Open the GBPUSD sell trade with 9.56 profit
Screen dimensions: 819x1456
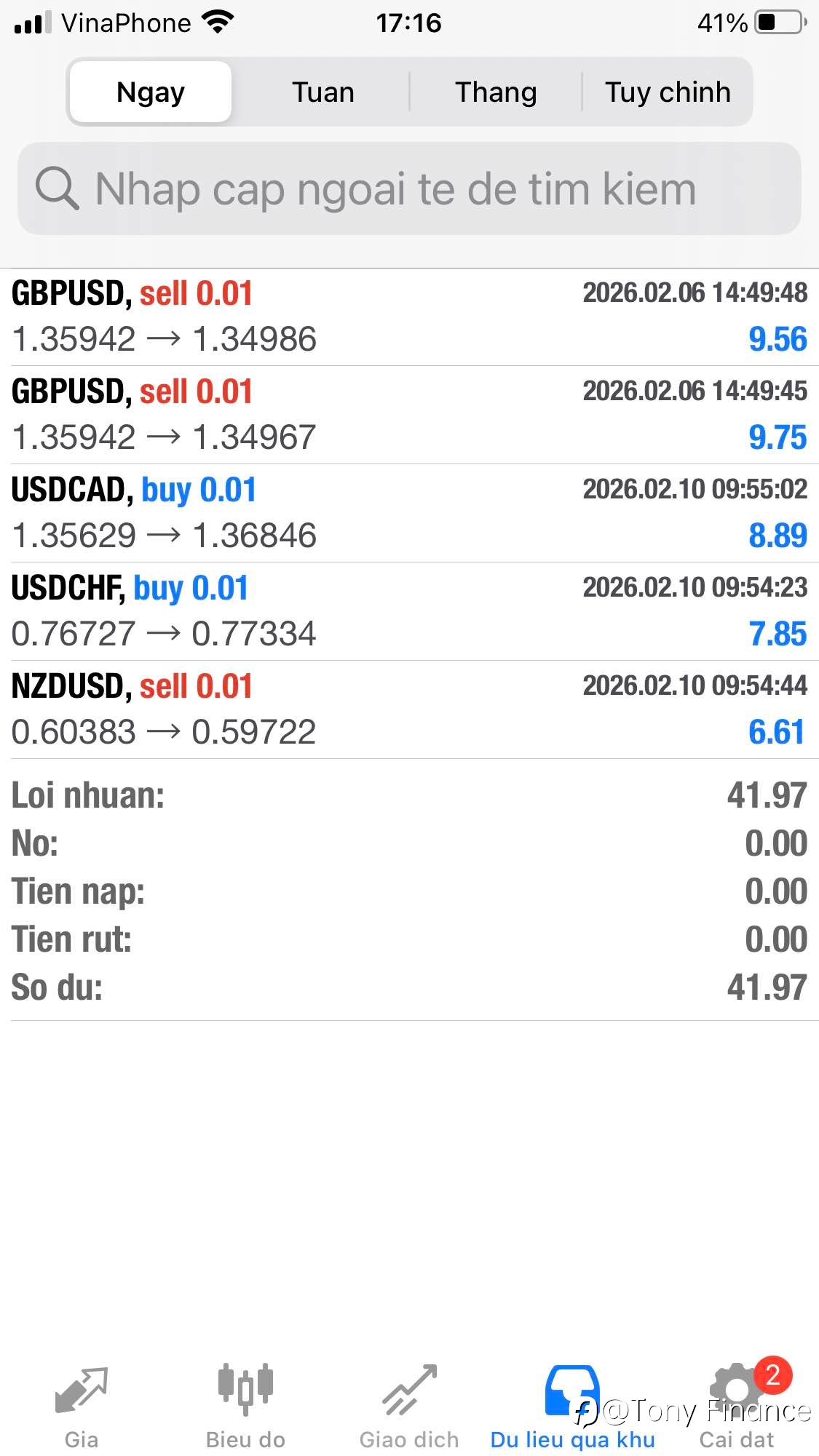[409, 317]
